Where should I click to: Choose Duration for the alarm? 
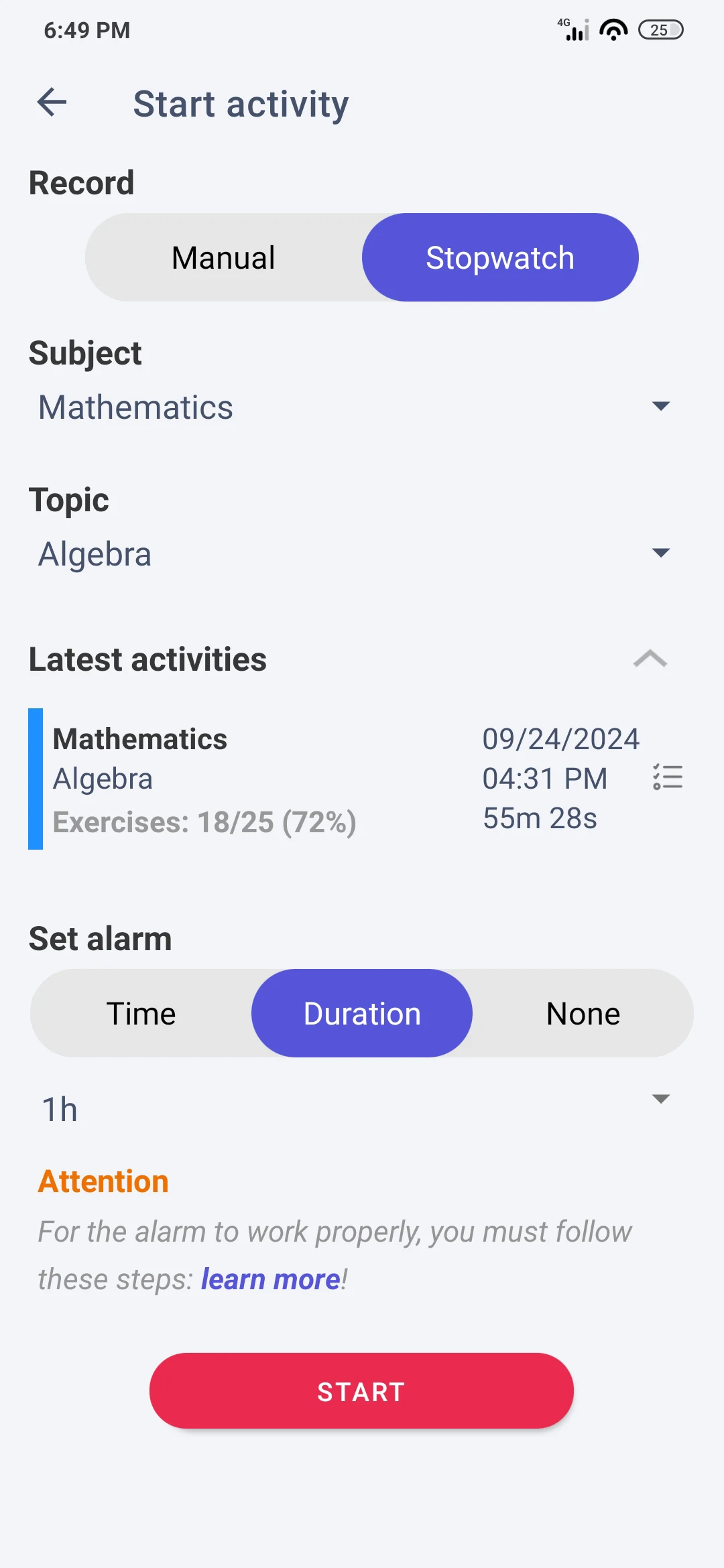tap(362, 1014)
